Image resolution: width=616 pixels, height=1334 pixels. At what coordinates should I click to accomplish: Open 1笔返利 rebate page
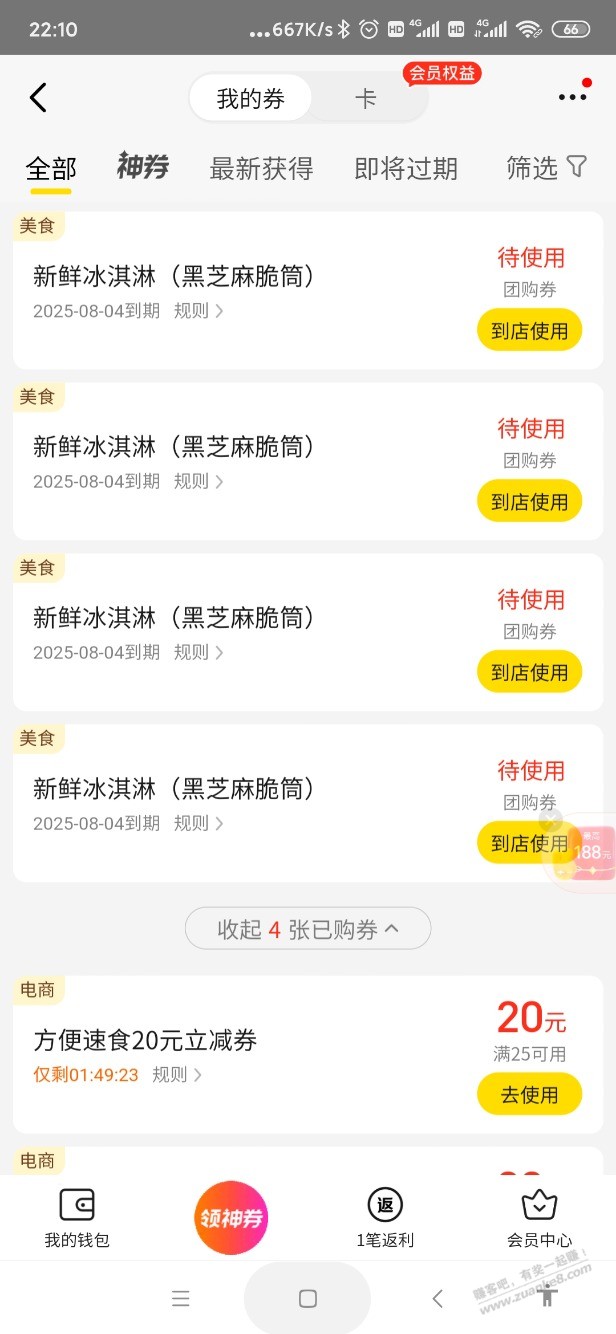click(x=385, y=1217)
